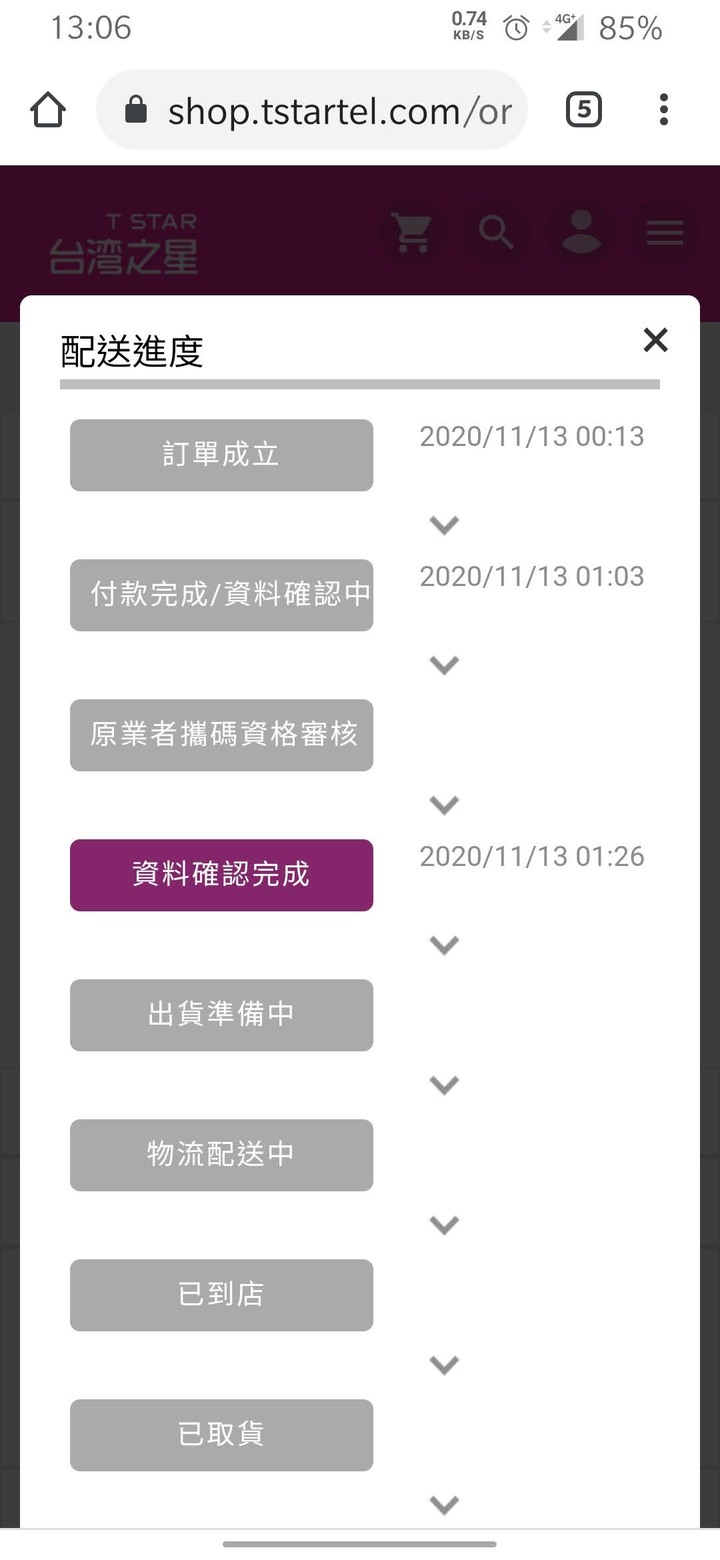Viewport: 720px width, 1560px height.
Task: Open the address bar URL
Action: (x=311, y=110)
